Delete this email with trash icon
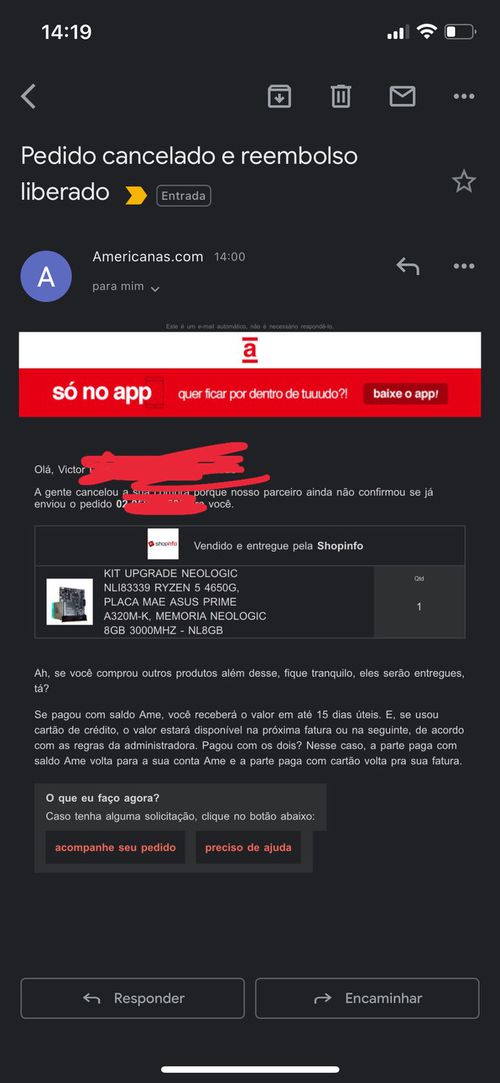500x1083 pixels. (x=340, y=96)
